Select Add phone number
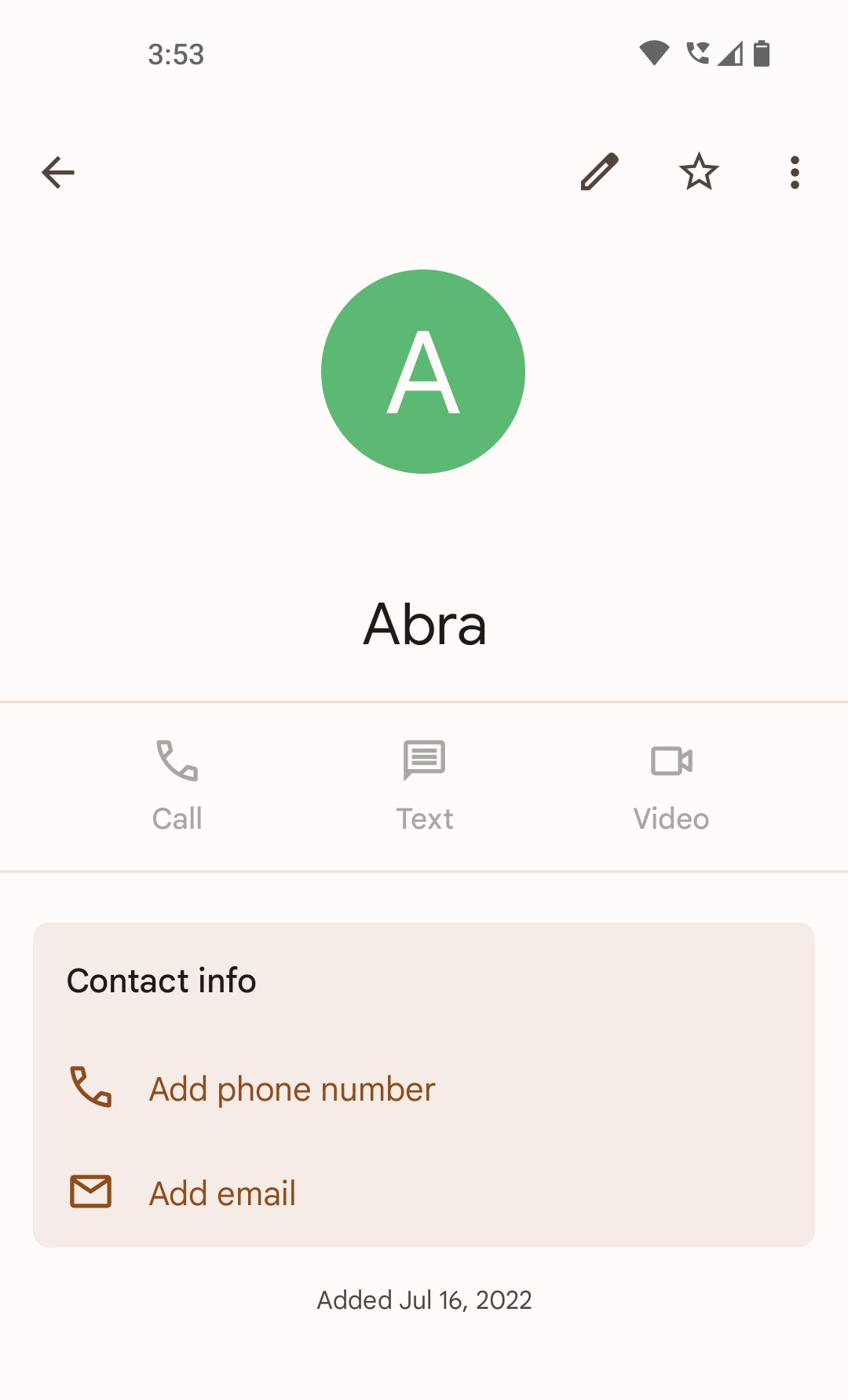 pos(424,1089)
